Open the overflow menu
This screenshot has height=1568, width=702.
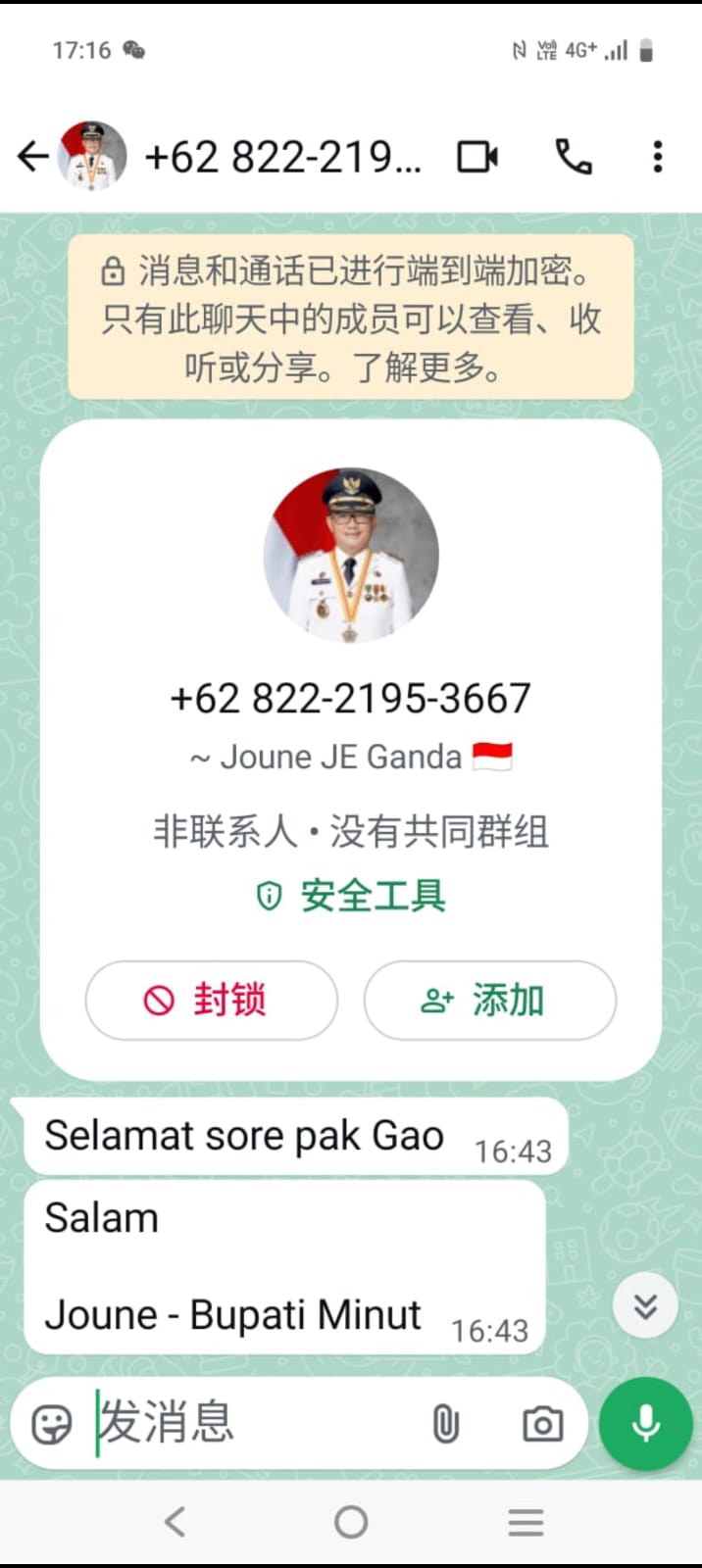tap(657, 156)
